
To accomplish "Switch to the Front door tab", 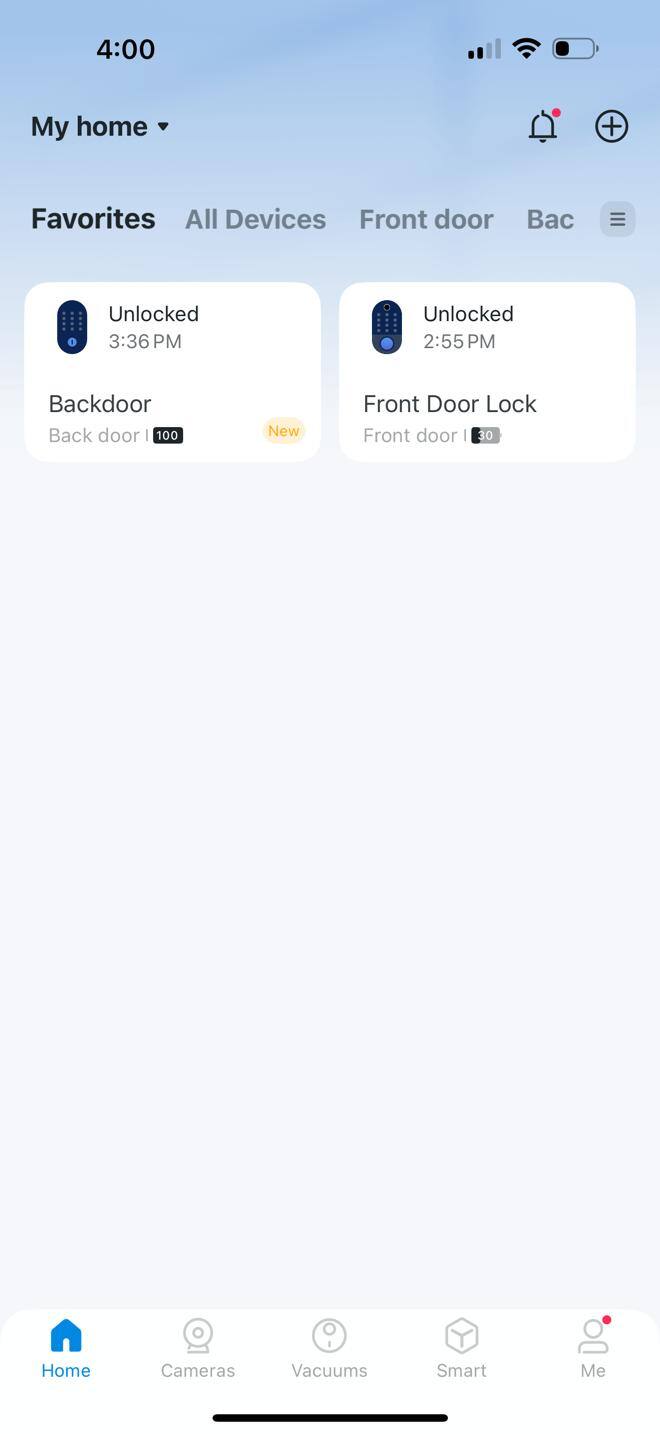I will 426,219.
